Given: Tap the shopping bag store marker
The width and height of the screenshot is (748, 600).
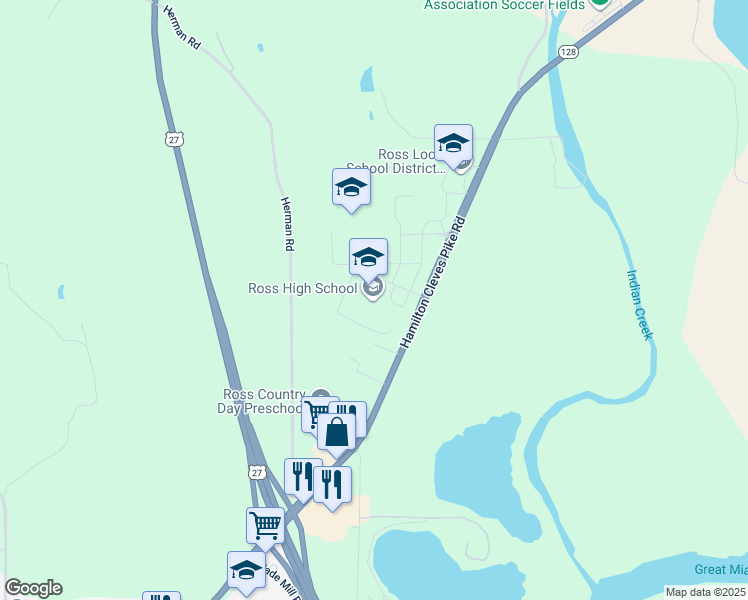Looking at the screenshot, I should (337, 432).
